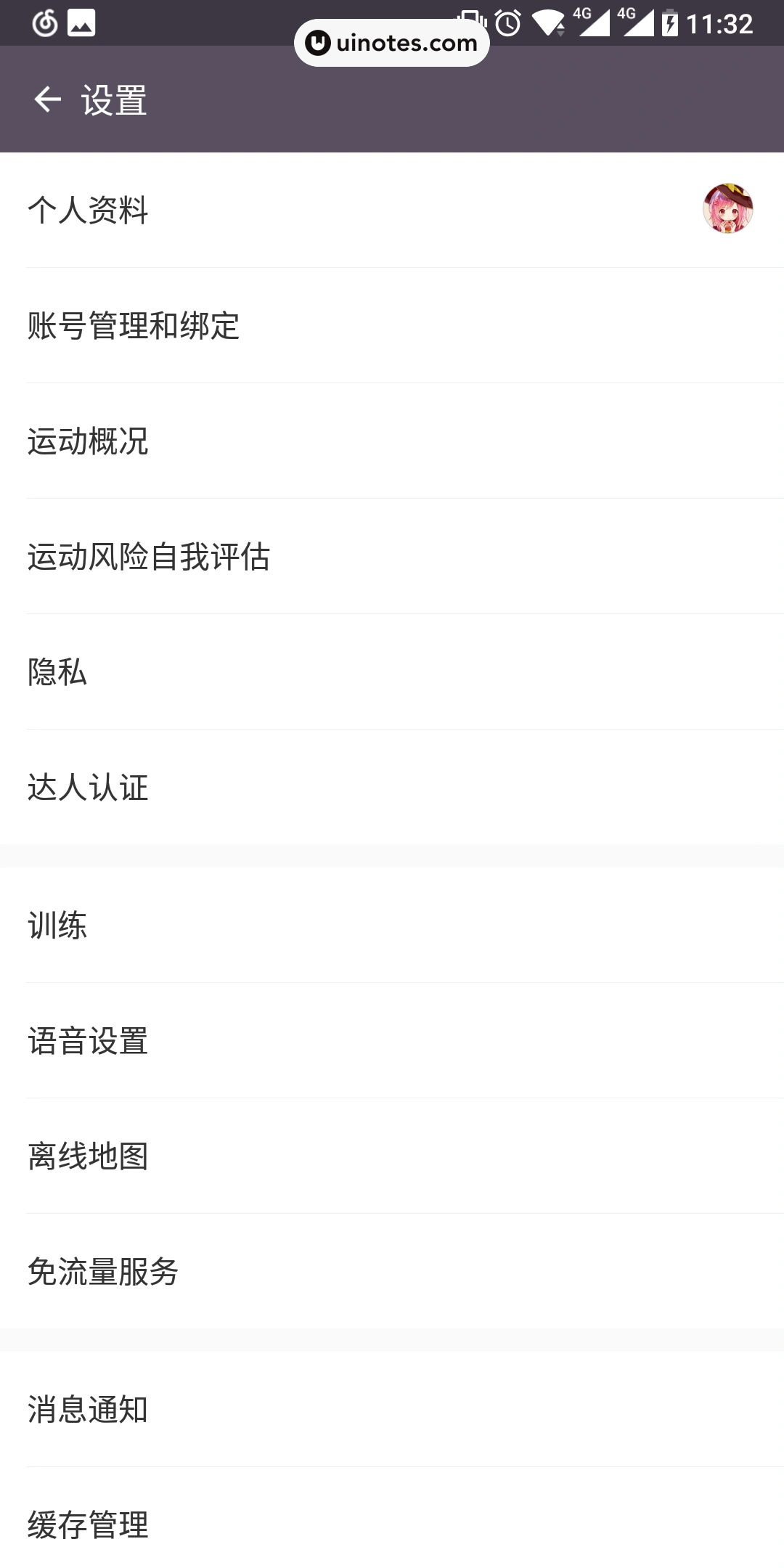The width and height of the screenshot is (784, 1568).
Task: Tap the gallery icon in status bar
Action: click(x=81, y=23)
